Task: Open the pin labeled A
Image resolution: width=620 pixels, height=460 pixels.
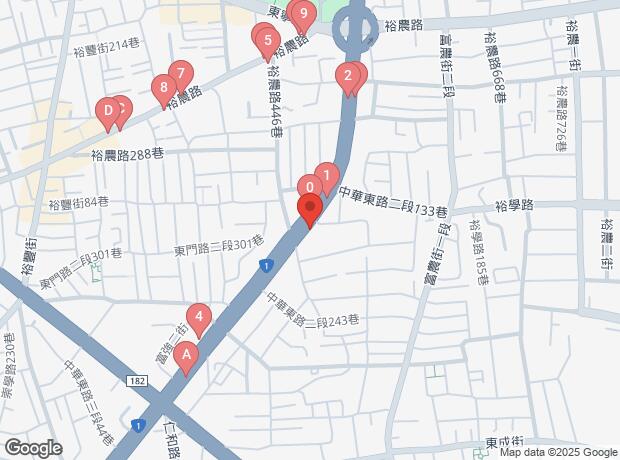Action: click(187, 355)
